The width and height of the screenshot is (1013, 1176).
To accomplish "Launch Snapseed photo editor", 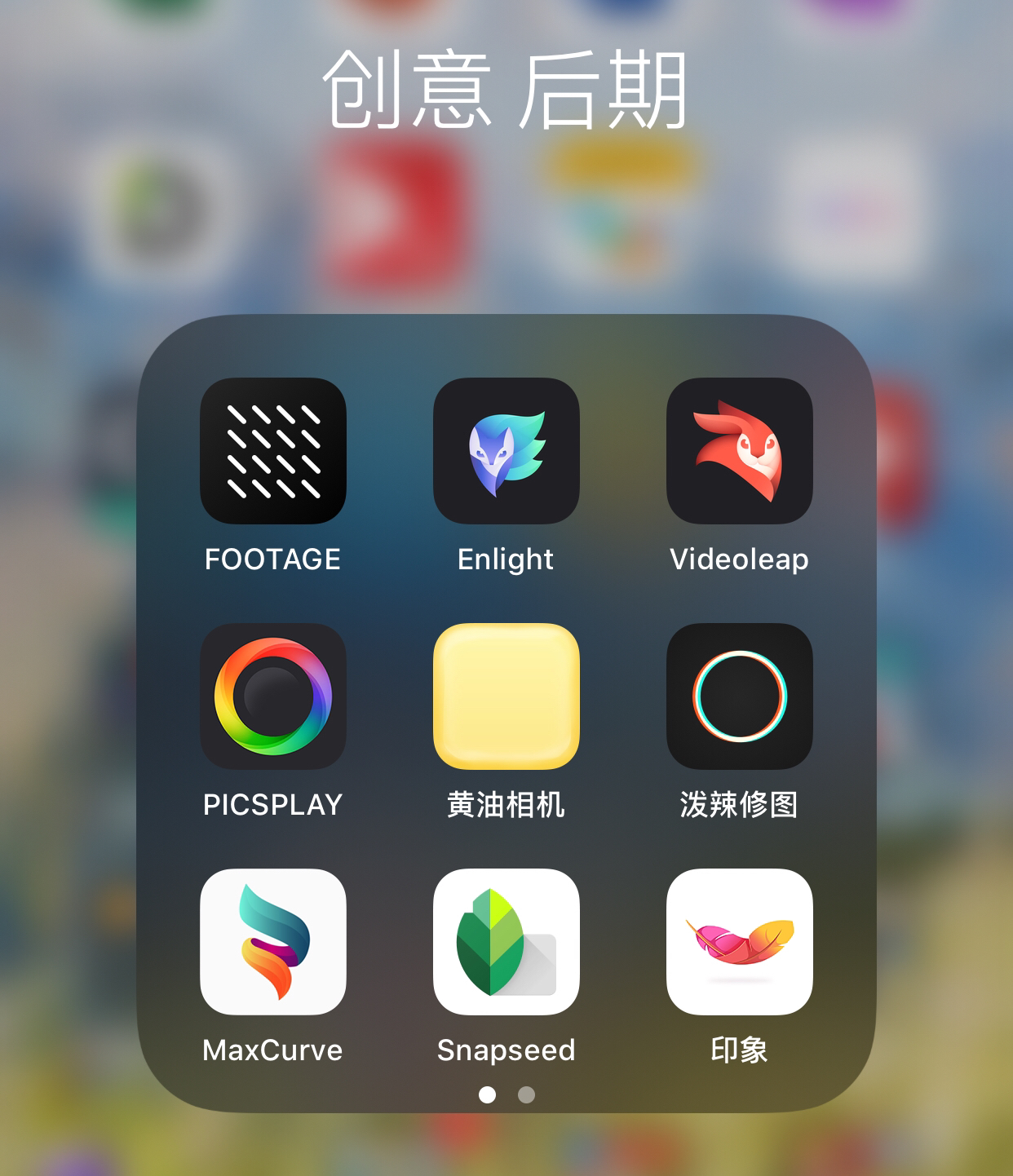I will pyautogui.click(x=506, y=942).
